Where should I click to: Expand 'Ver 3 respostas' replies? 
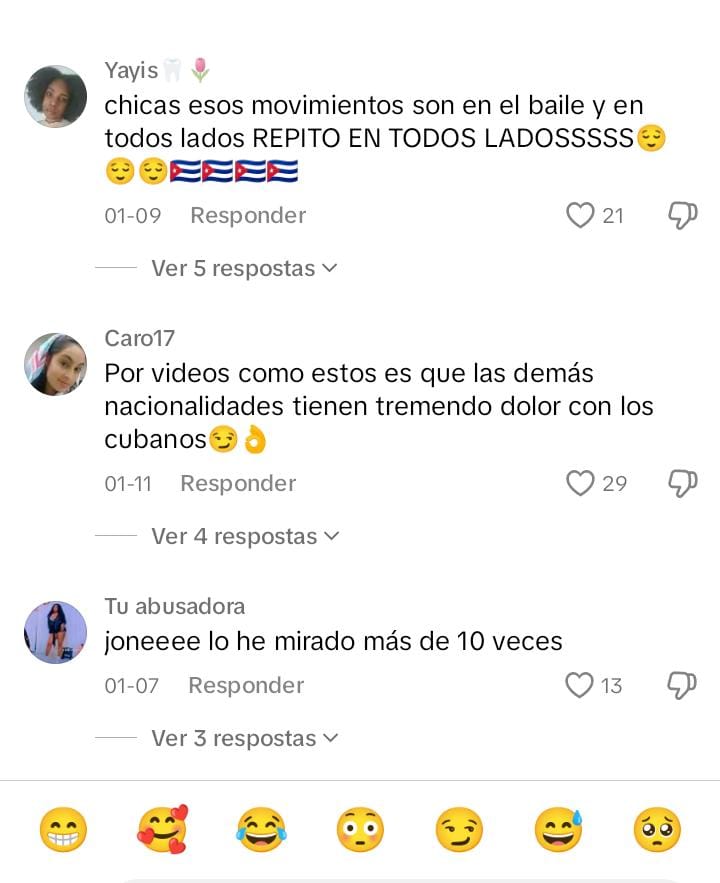(245, 738)
